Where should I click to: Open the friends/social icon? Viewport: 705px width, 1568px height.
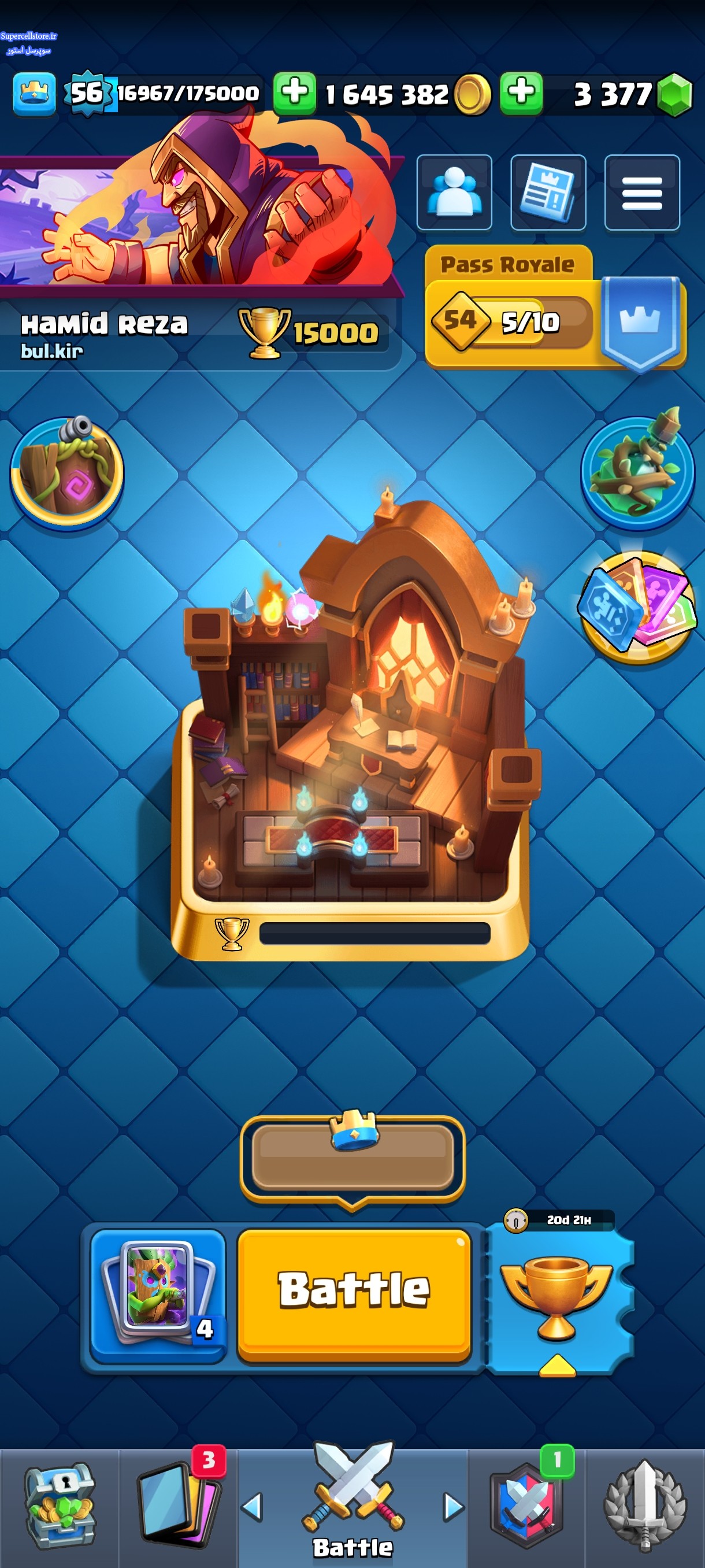pyautogui.click(x=454, y=193)
